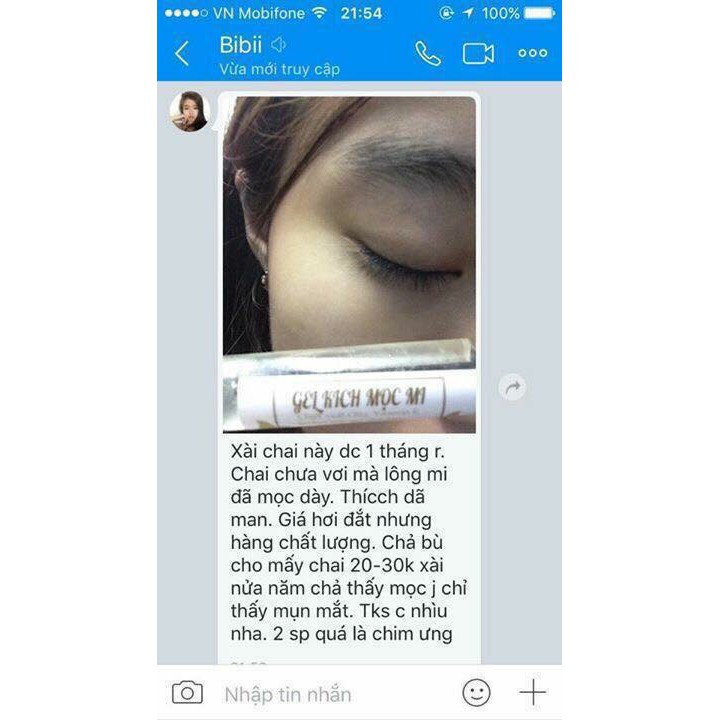
Task: Start a voice call with Bibii
Action: [x=428, y=54]
